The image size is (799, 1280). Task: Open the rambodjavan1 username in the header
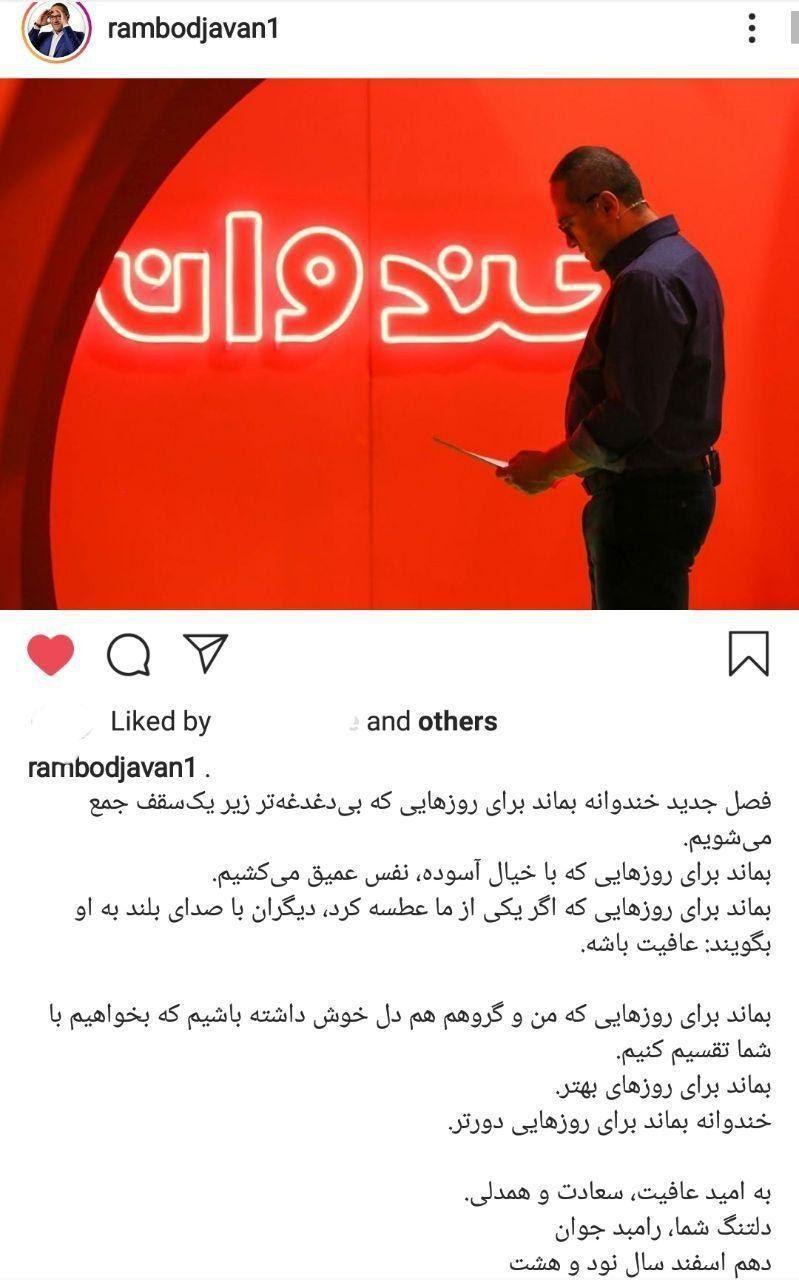pyautogui.click(x=193, y=29)
